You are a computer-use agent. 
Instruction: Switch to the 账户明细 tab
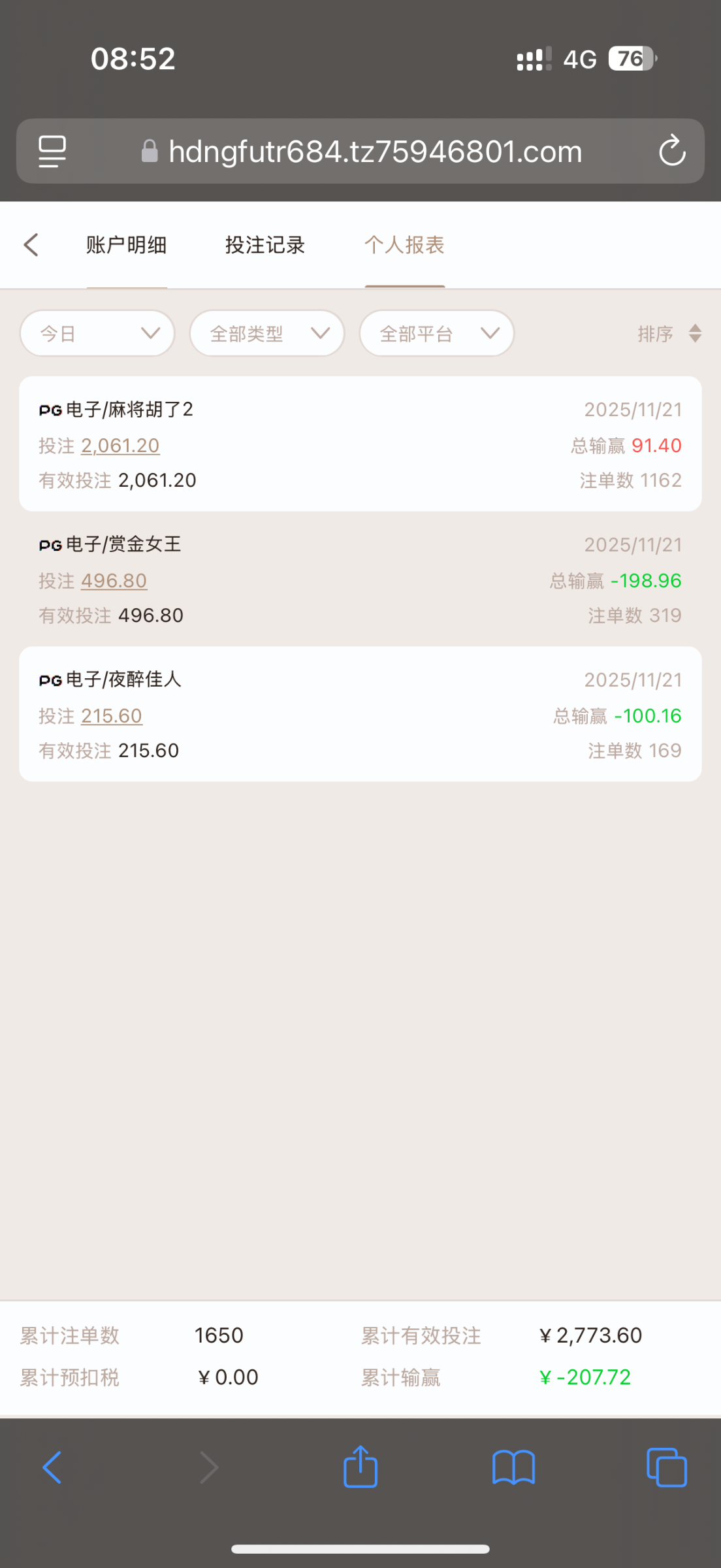[127, 245]
